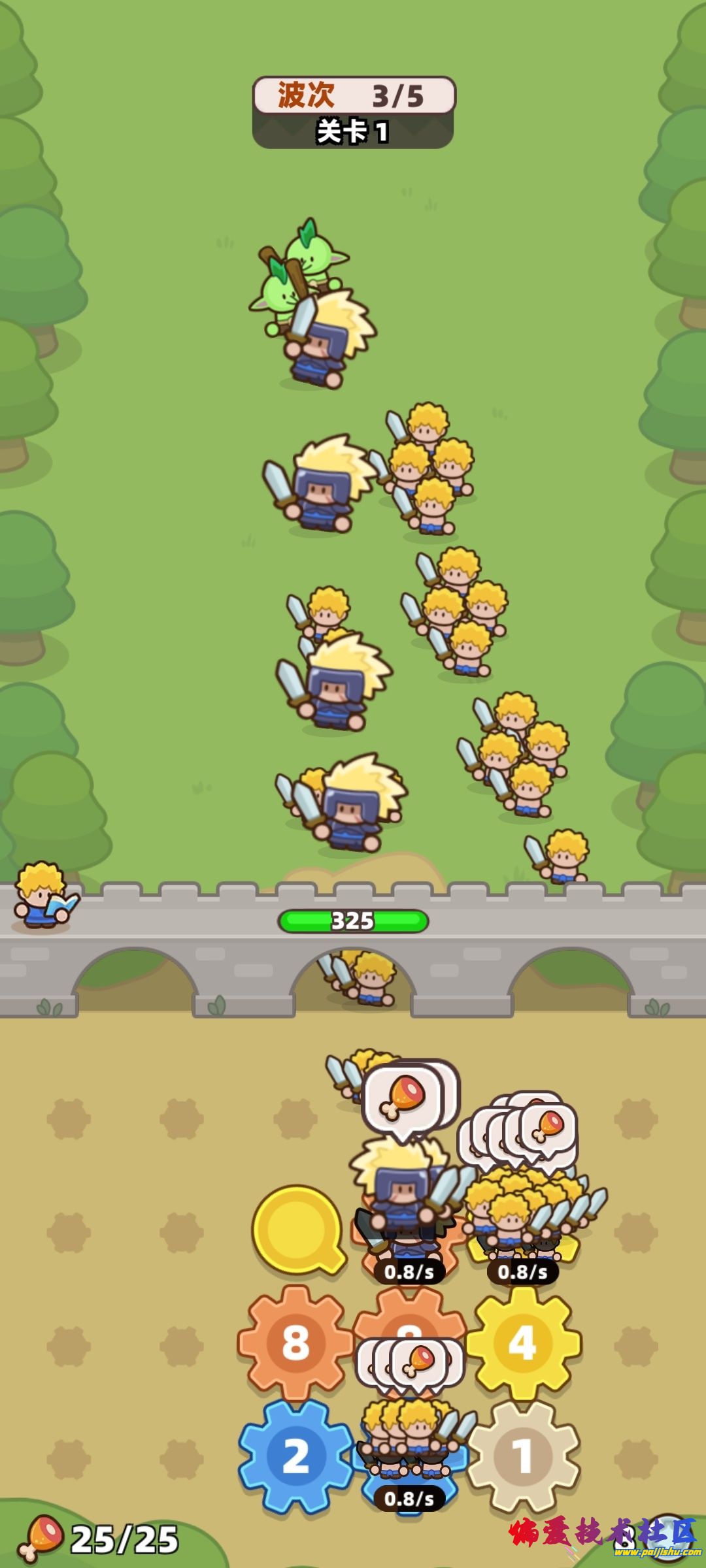
Task: Select the beige gear numbered 1
Action: pyautogui.click(x=523, y=1456)
